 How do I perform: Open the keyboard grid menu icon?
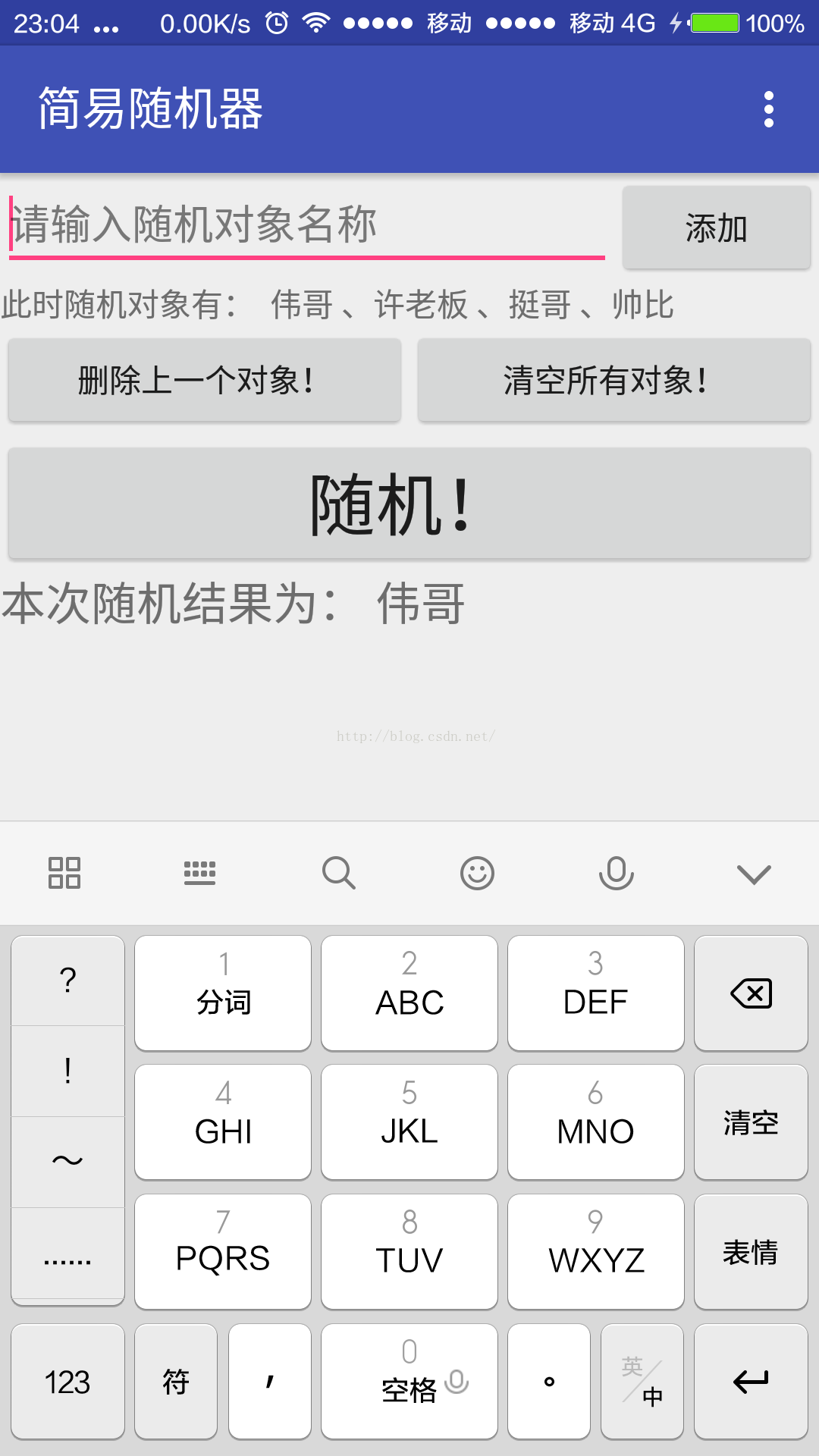pos(64,874)
